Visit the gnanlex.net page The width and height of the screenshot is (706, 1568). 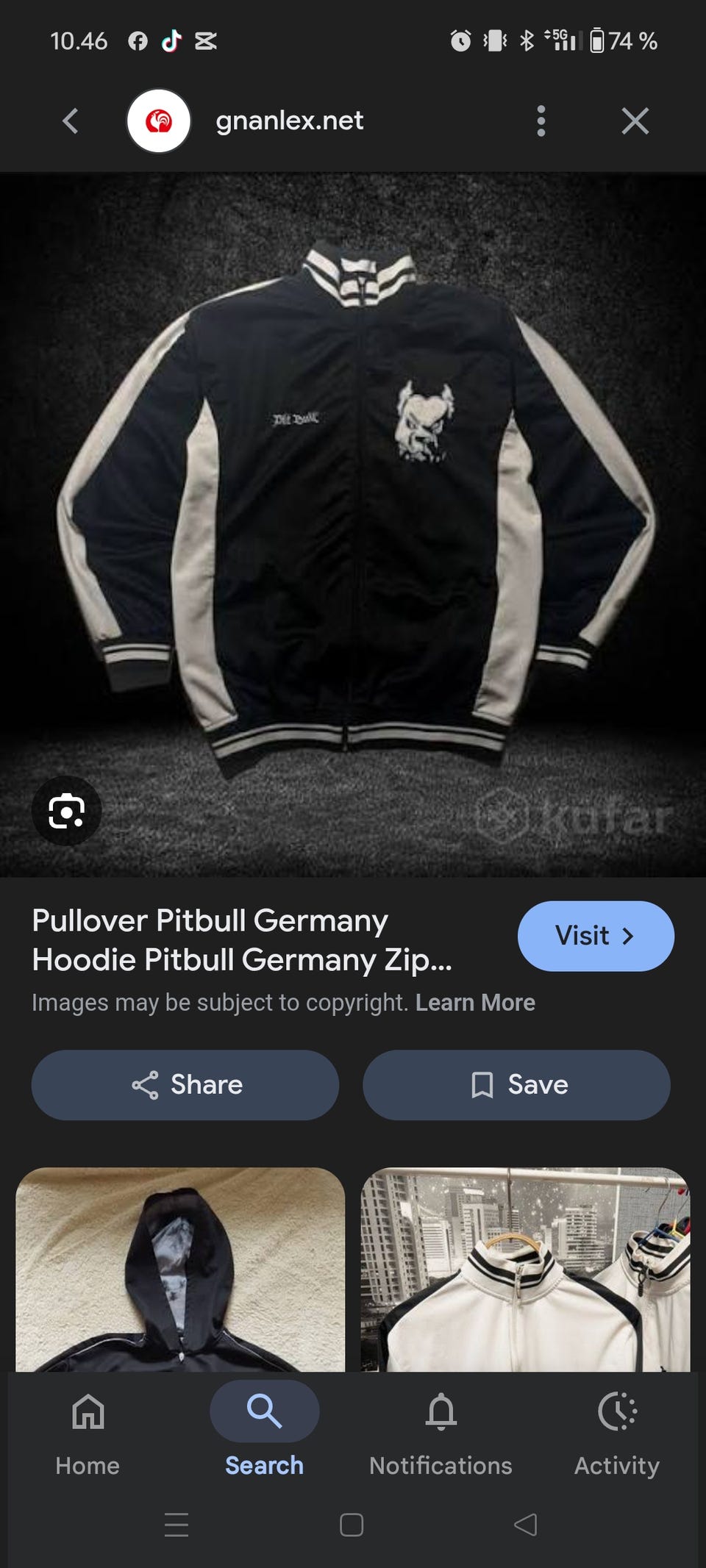click(x=595, y=936)
